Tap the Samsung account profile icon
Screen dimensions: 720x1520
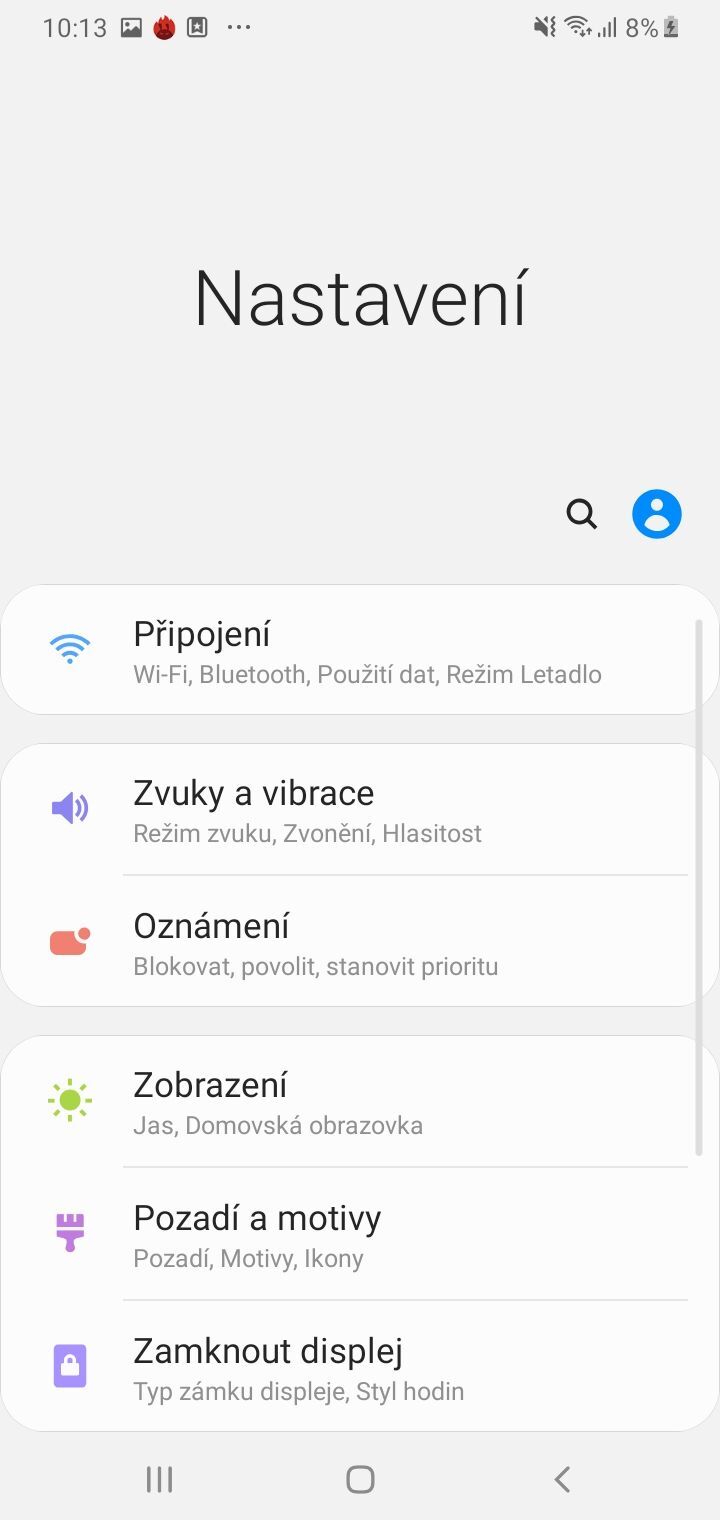[656, 513]
